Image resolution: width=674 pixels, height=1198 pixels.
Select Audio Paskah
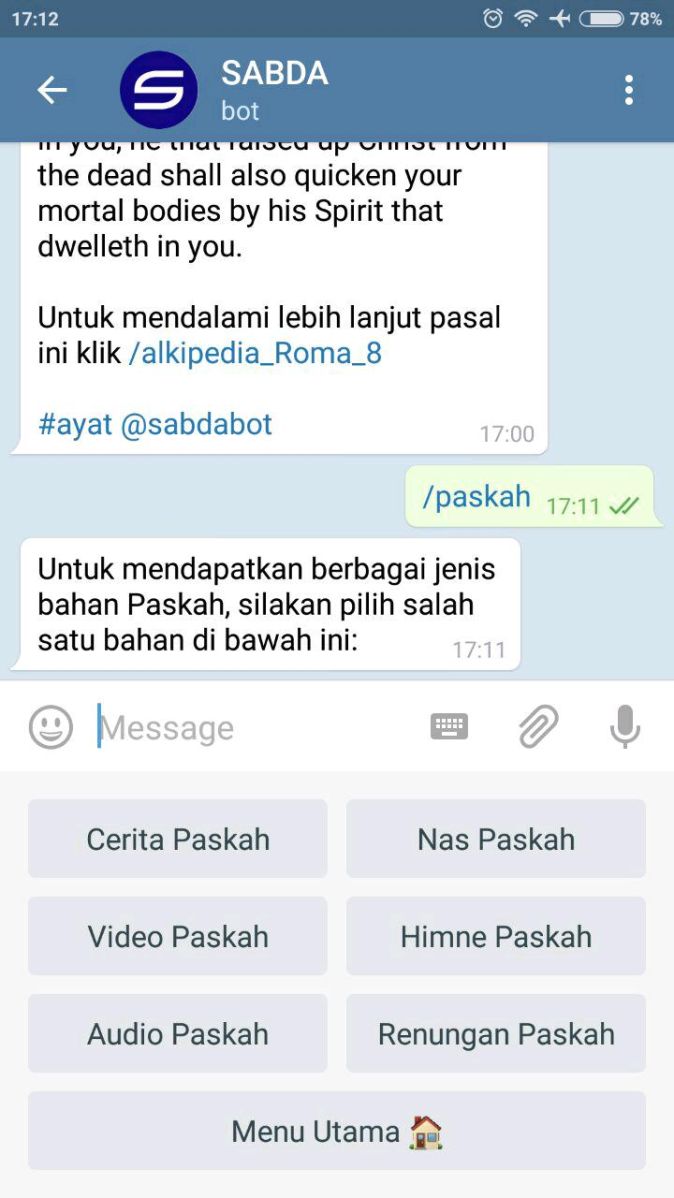click(178, 1034)
